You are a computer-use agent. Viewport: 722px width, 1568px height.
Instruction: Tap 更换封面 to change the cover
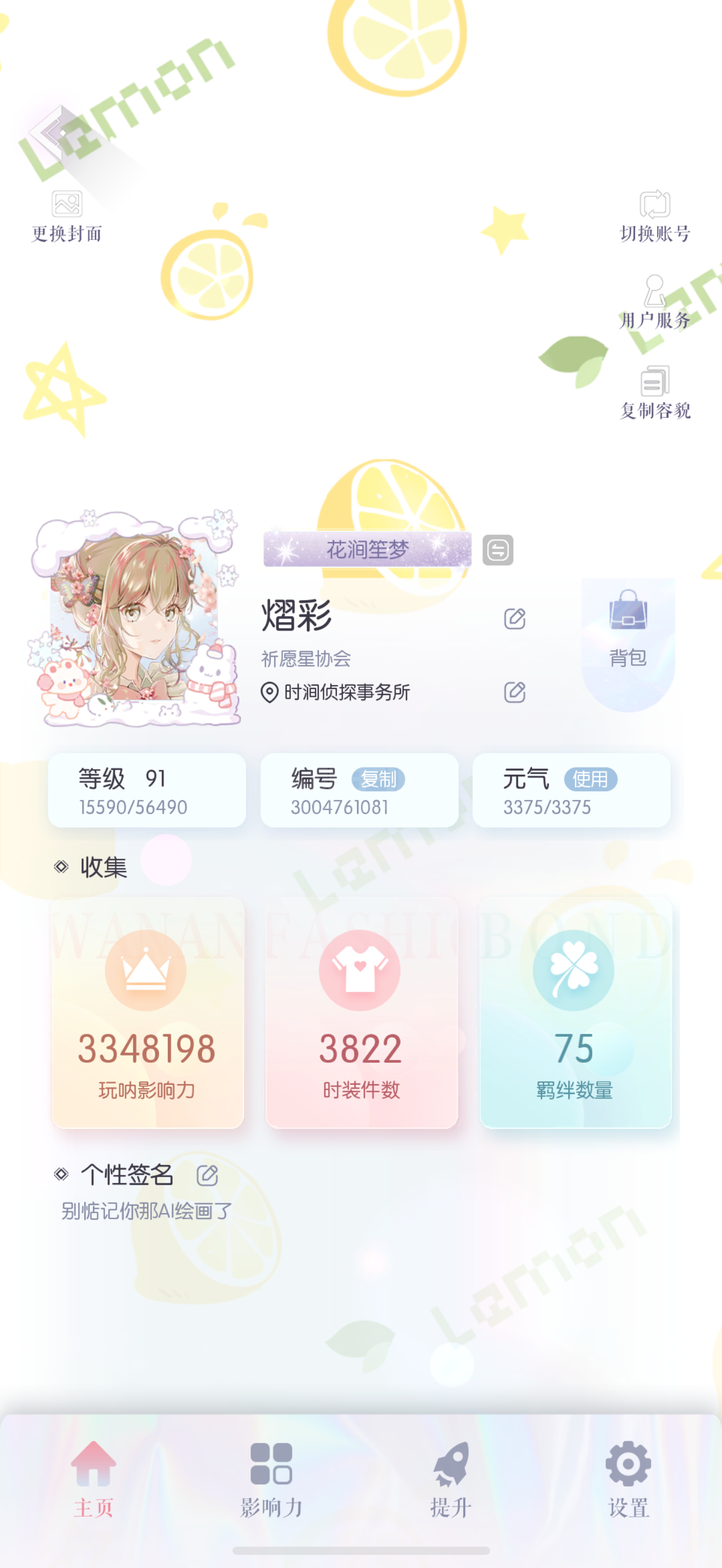point(67,217)
